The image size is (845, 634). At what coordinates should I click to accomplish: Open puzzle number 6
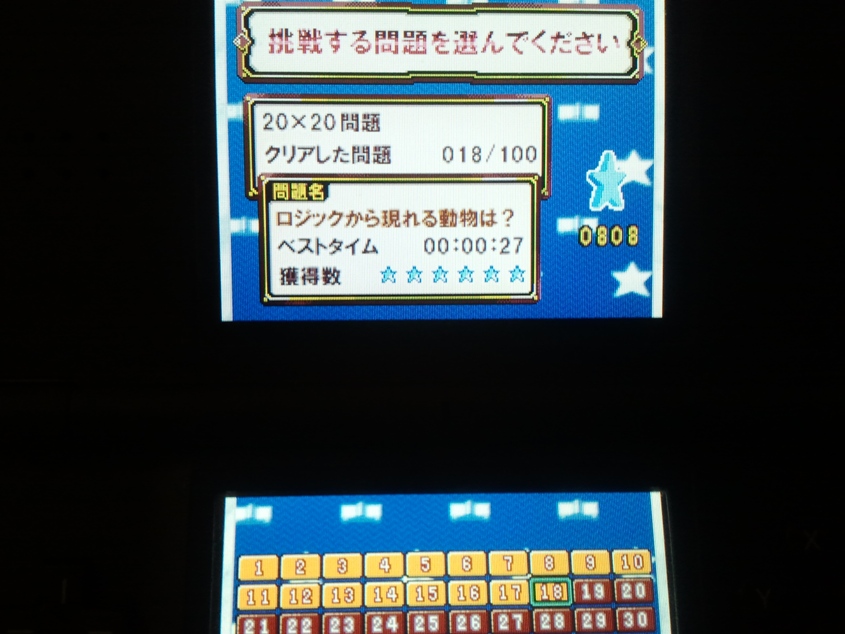click(x=466, y=564)
